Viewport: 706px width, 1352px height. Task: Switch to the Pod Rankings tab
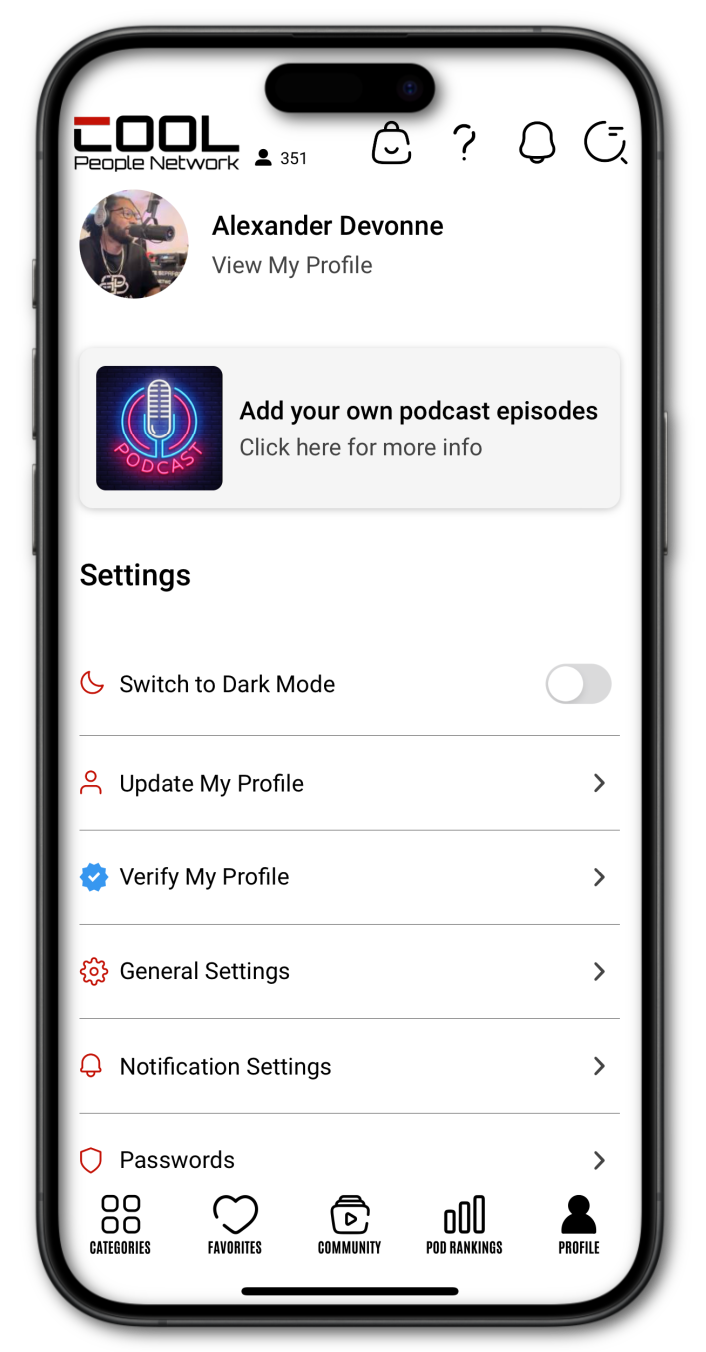tap(464, 1225)
